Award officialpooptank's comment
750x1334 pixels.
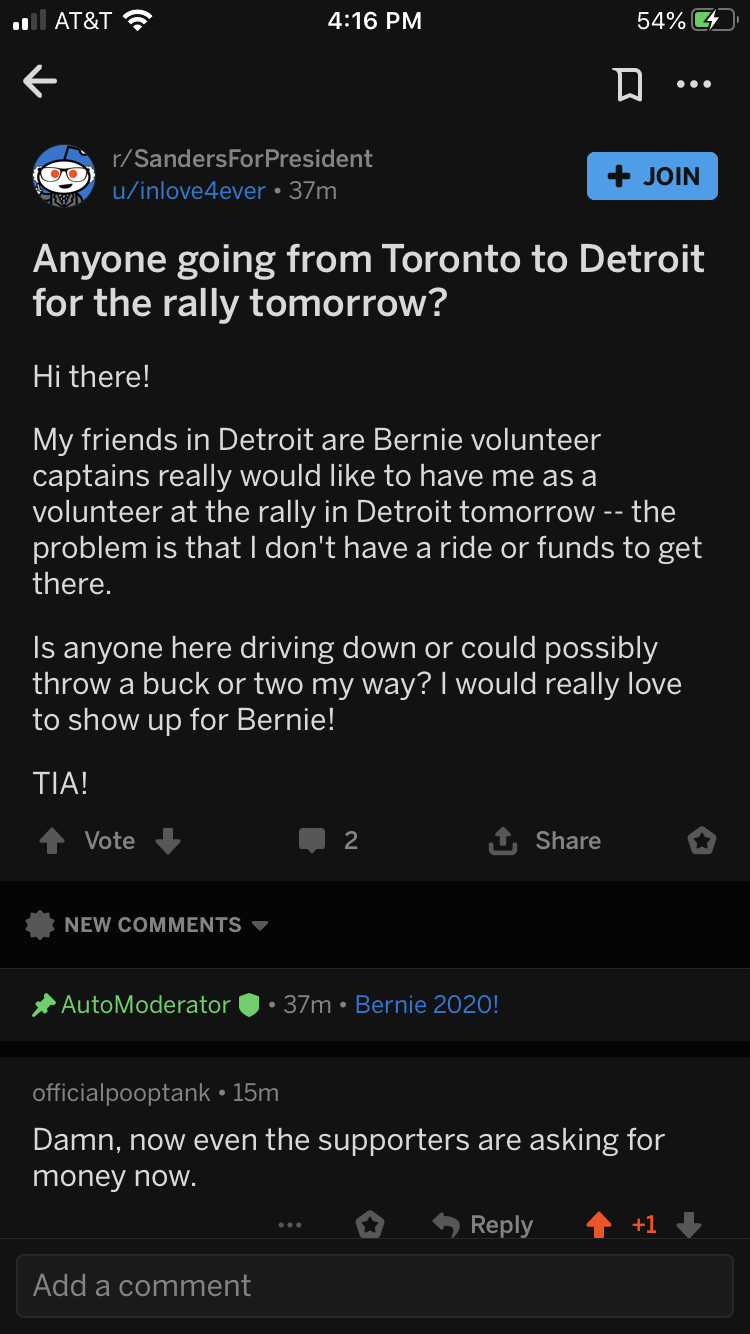click(x=370, y=1225)
